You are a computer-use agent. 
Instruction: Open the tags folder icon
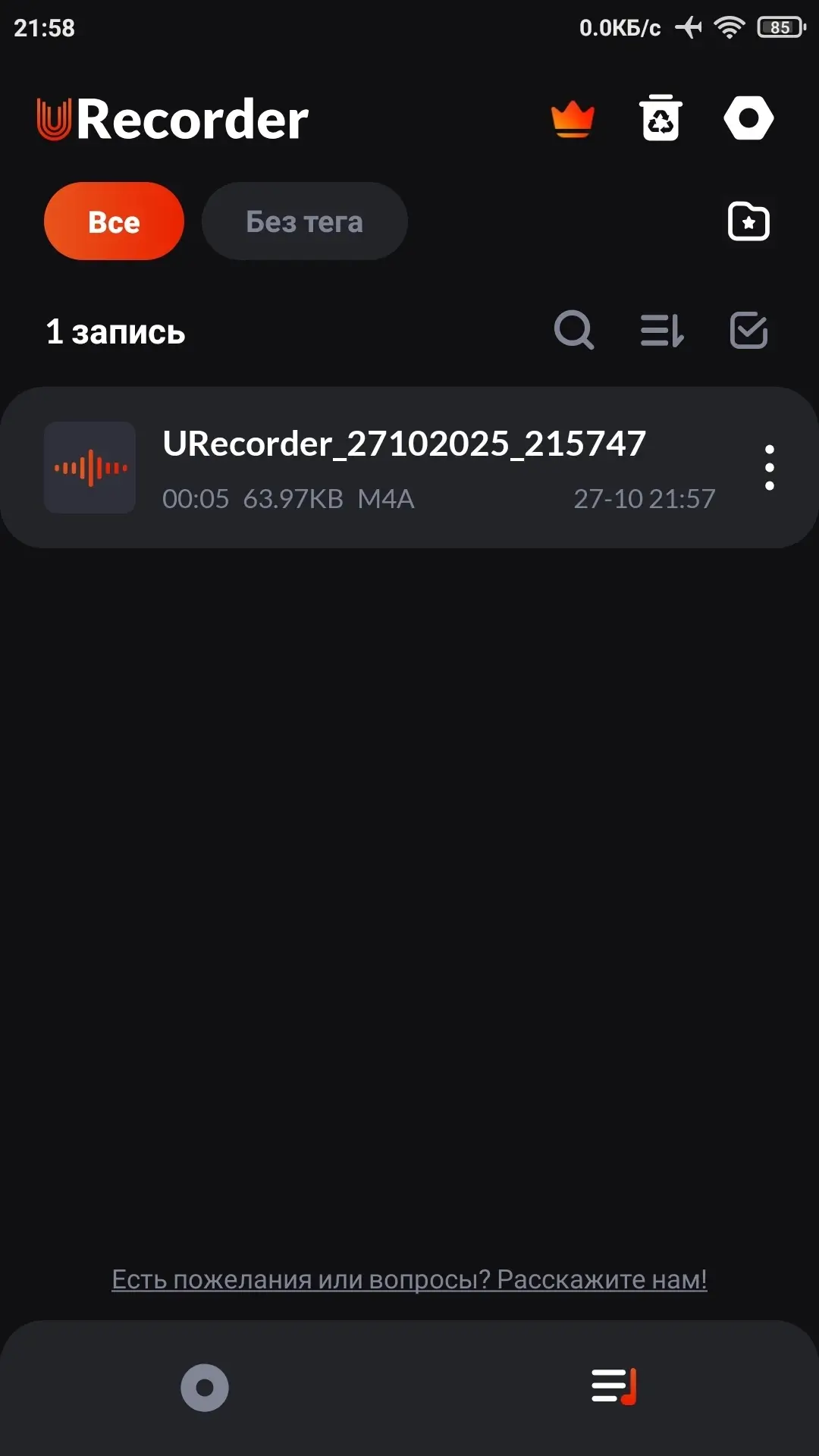[748, 221]
